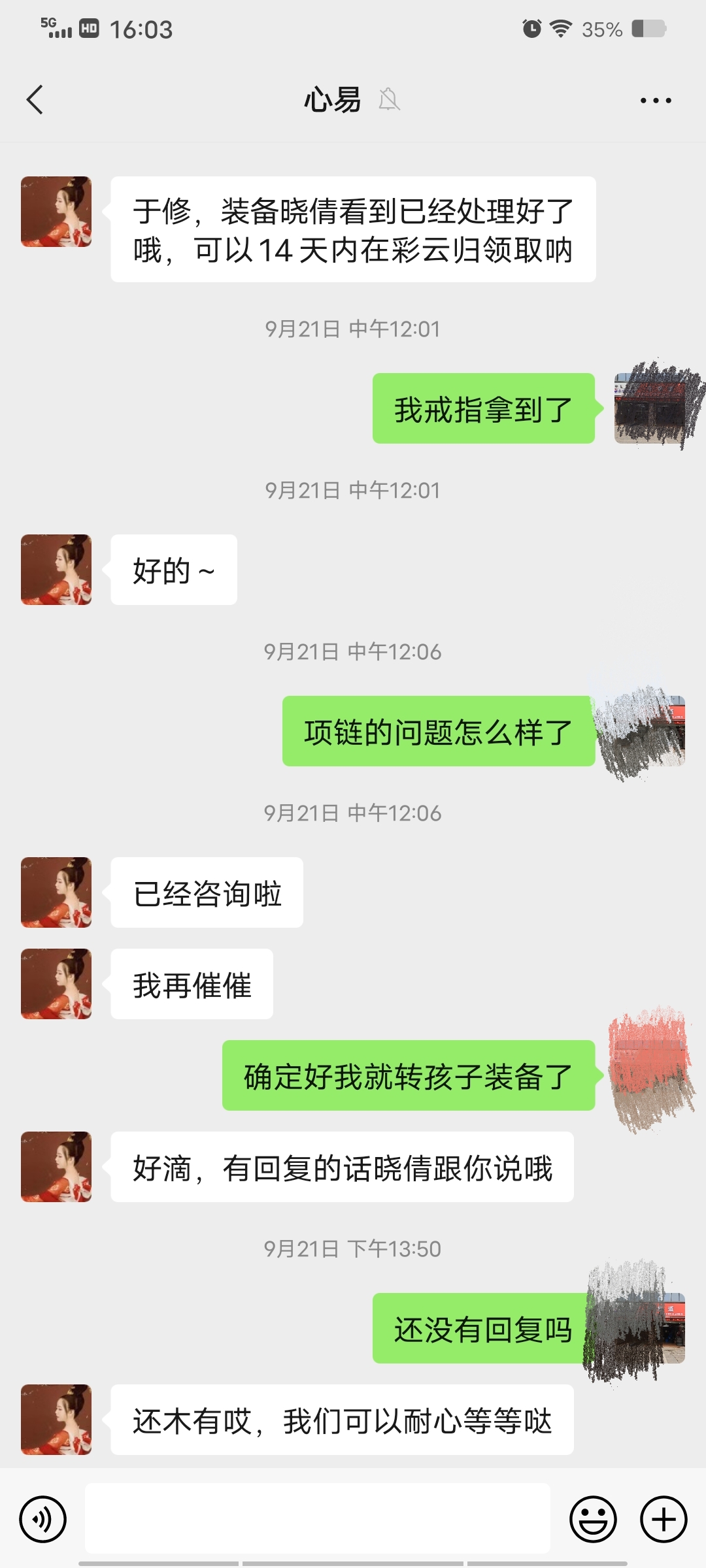
Task: Open contact avatar beside 好的～ message
Action: [x=56, y=570]
